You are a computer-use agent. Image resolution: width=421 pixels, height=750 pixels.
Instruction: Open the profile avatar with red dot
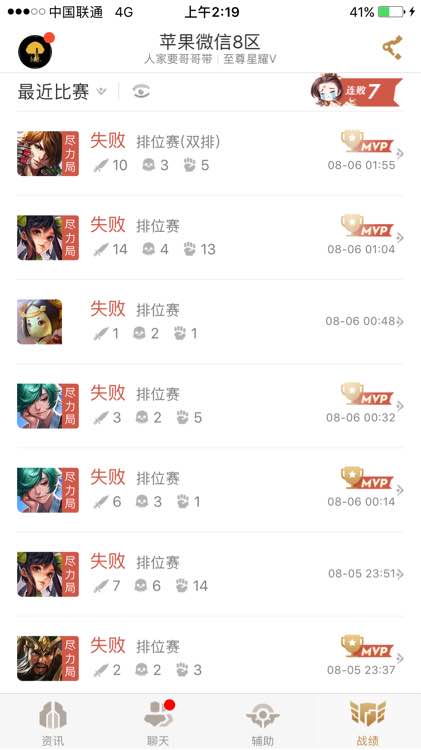click(35, 51)
